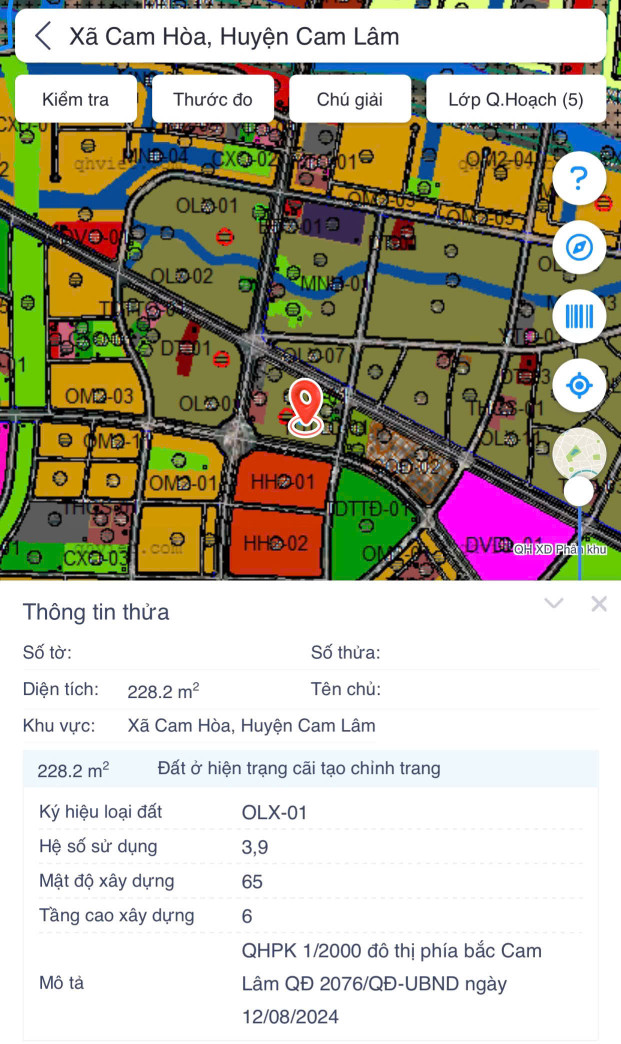Tap the red location pin marker
Viewport: 621px width, 1044px height.
pyautogui.click(x=306, y=406)
